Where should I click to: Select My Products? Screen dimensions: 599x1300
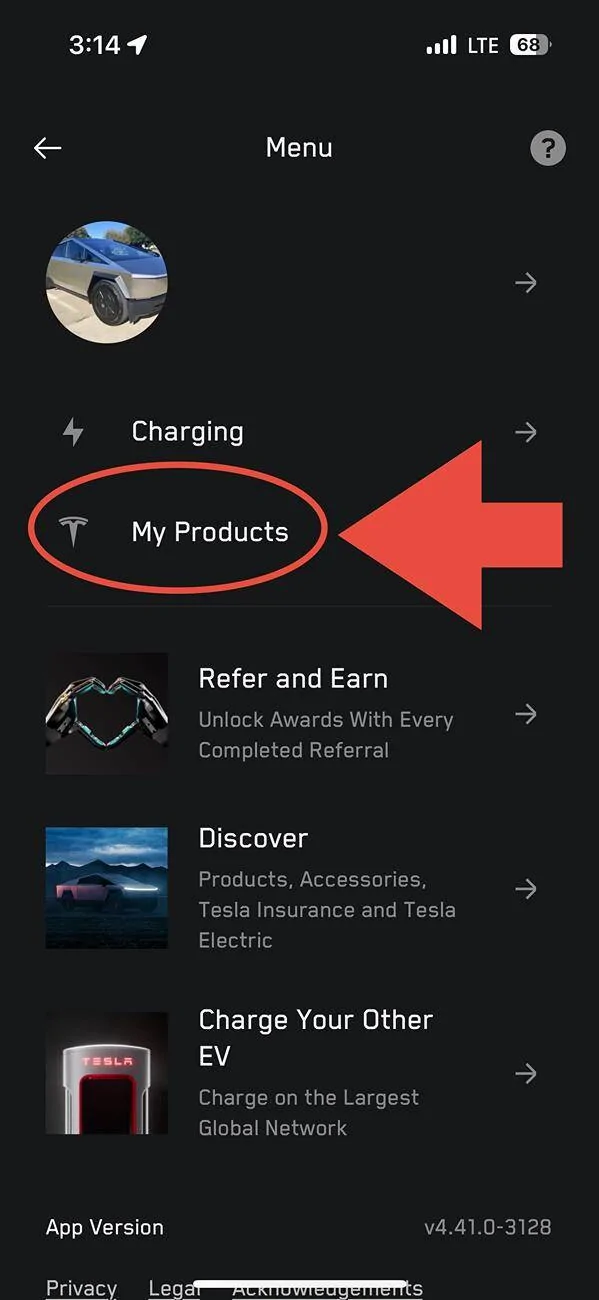[x=209, y=532]
